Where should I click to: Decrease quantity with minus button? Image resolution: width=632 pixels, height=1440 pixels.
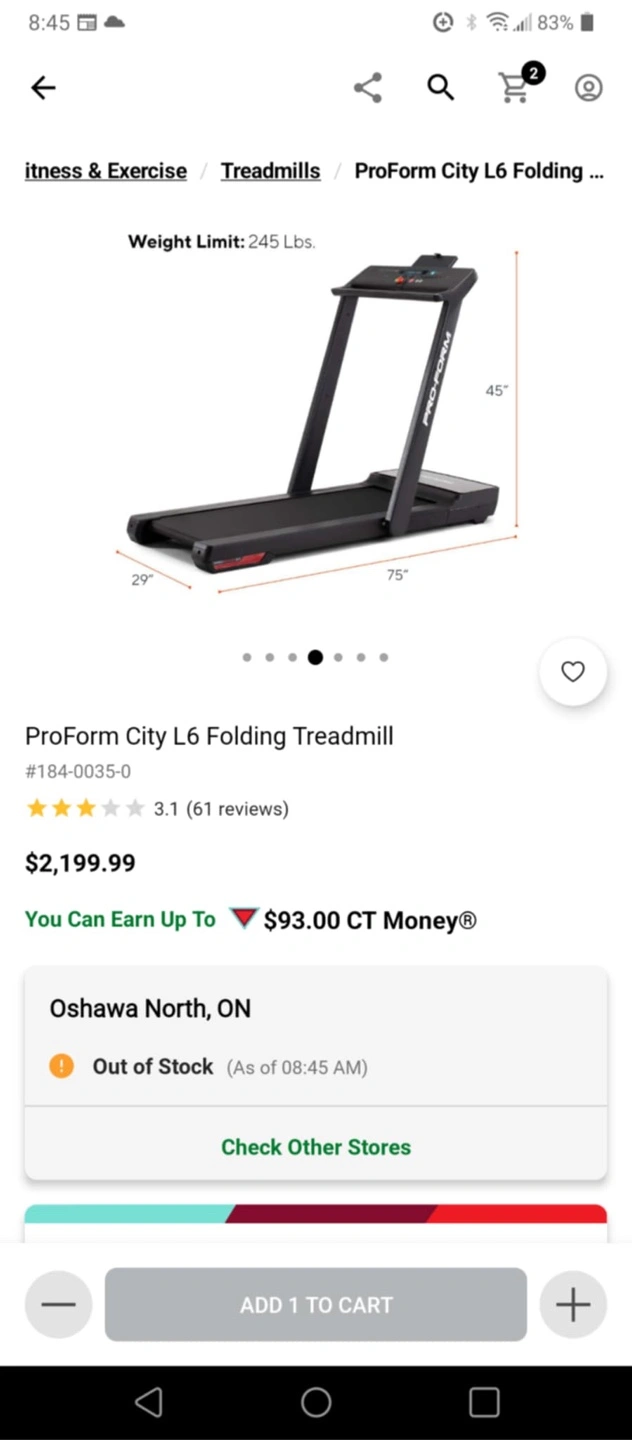(59, 1305)
